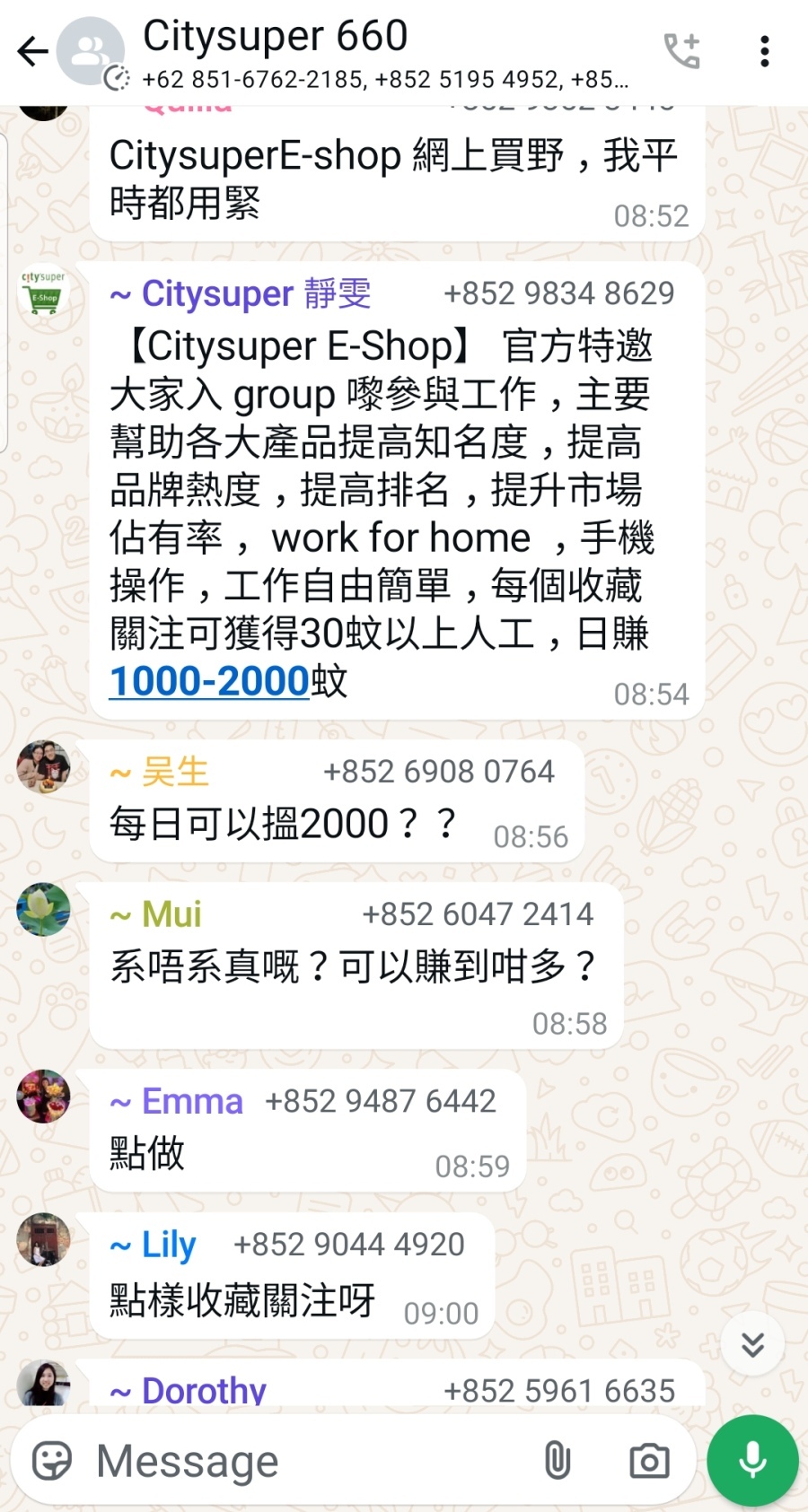This screenshot has height=1512, width=808.
Task: View 吳生's profile picture
Action: (43, 766)
